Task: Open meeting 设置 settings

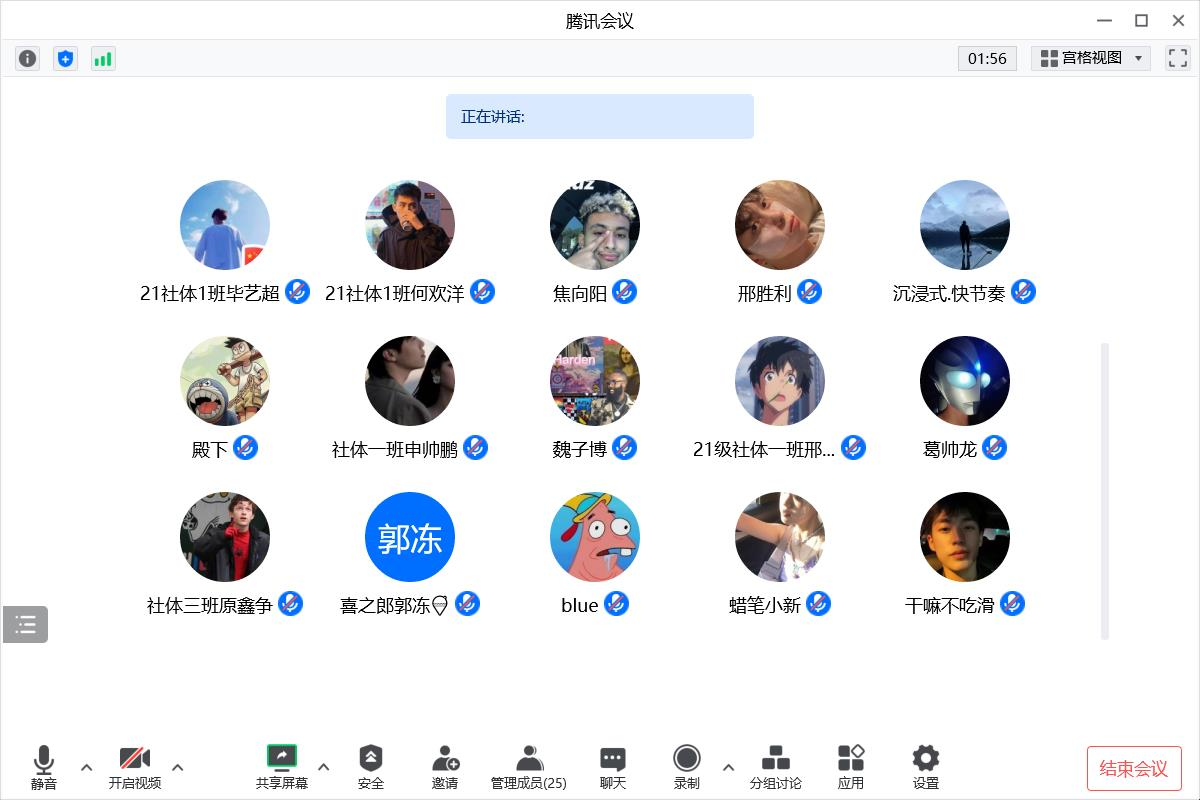Action: (x=925, y=767)
